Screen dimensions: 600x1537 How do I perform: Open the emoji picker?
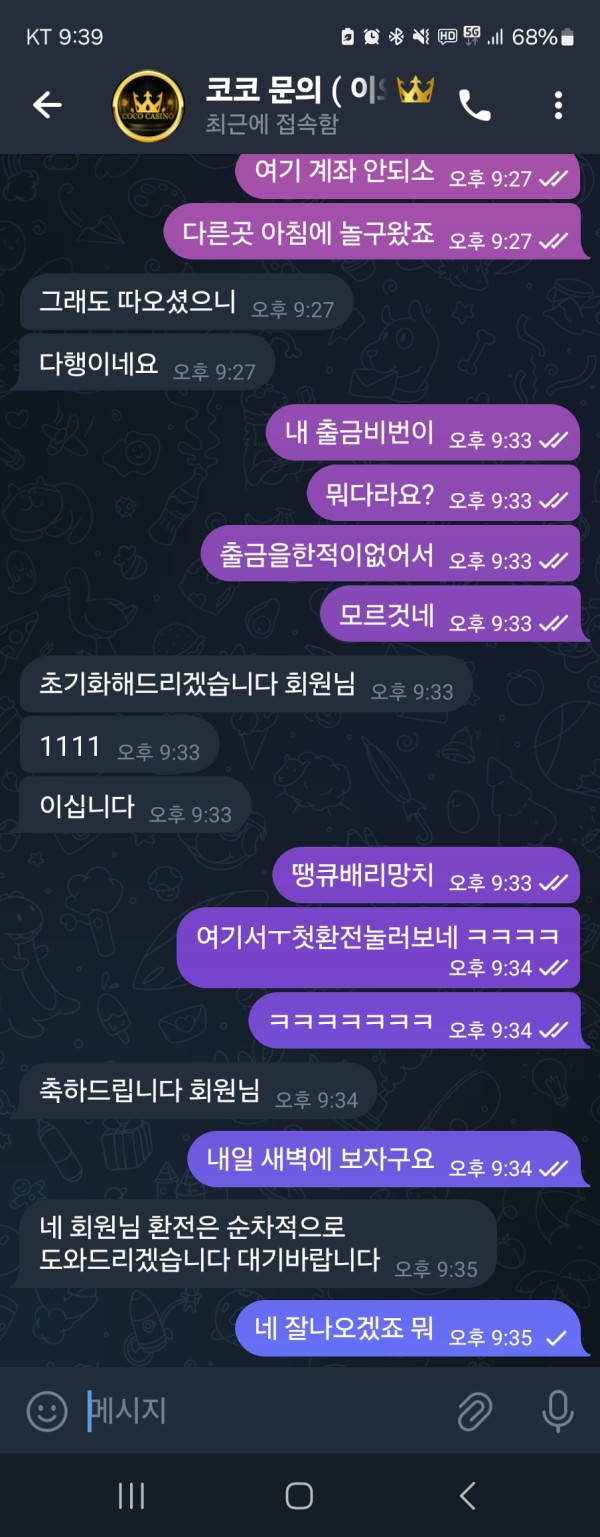click(46, 1412)
